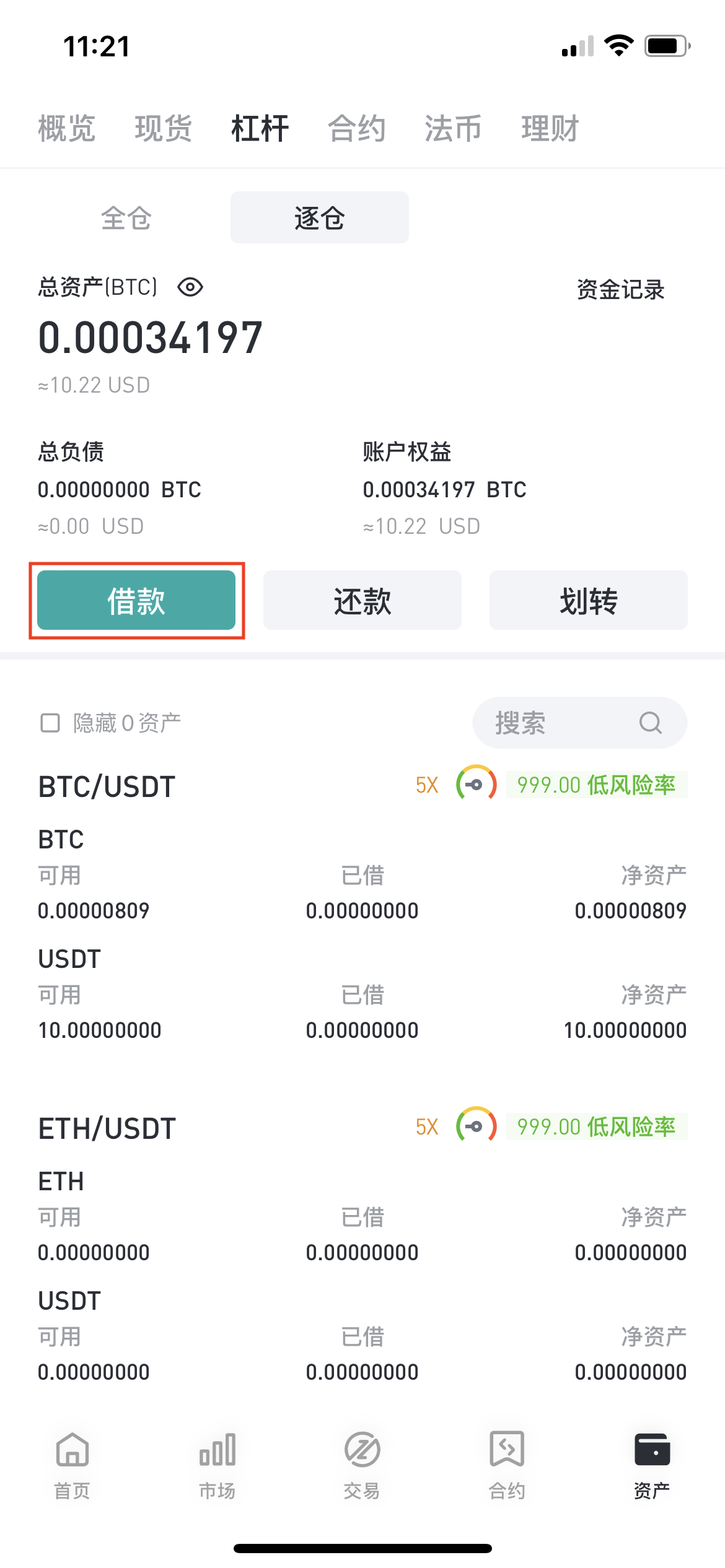The width and height of the screenshot is (725, 1568).
Task: Tap the 划转 transfer button
Action: [x=588, y=601]
